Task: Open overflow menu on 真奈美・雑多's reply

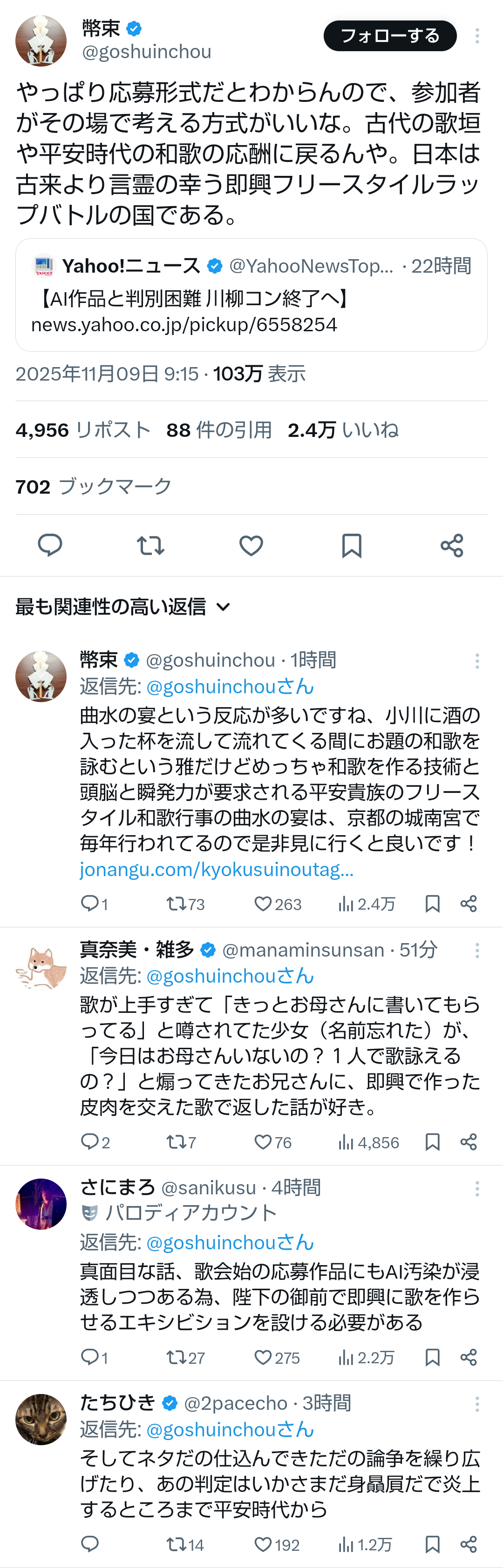Action: [477, 950]
